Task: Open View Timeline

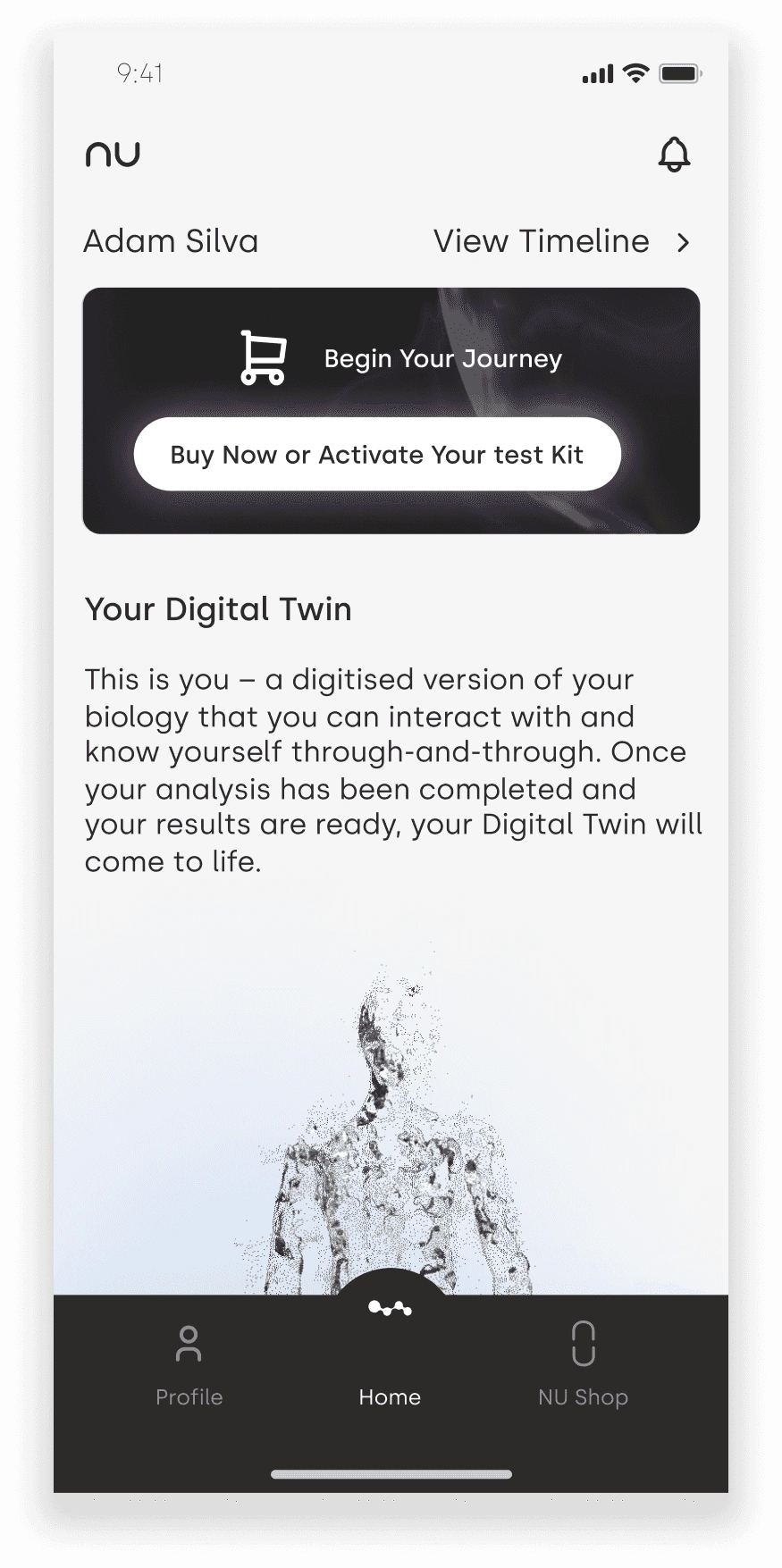Action: pyautogui.click(x=561, y=241)
